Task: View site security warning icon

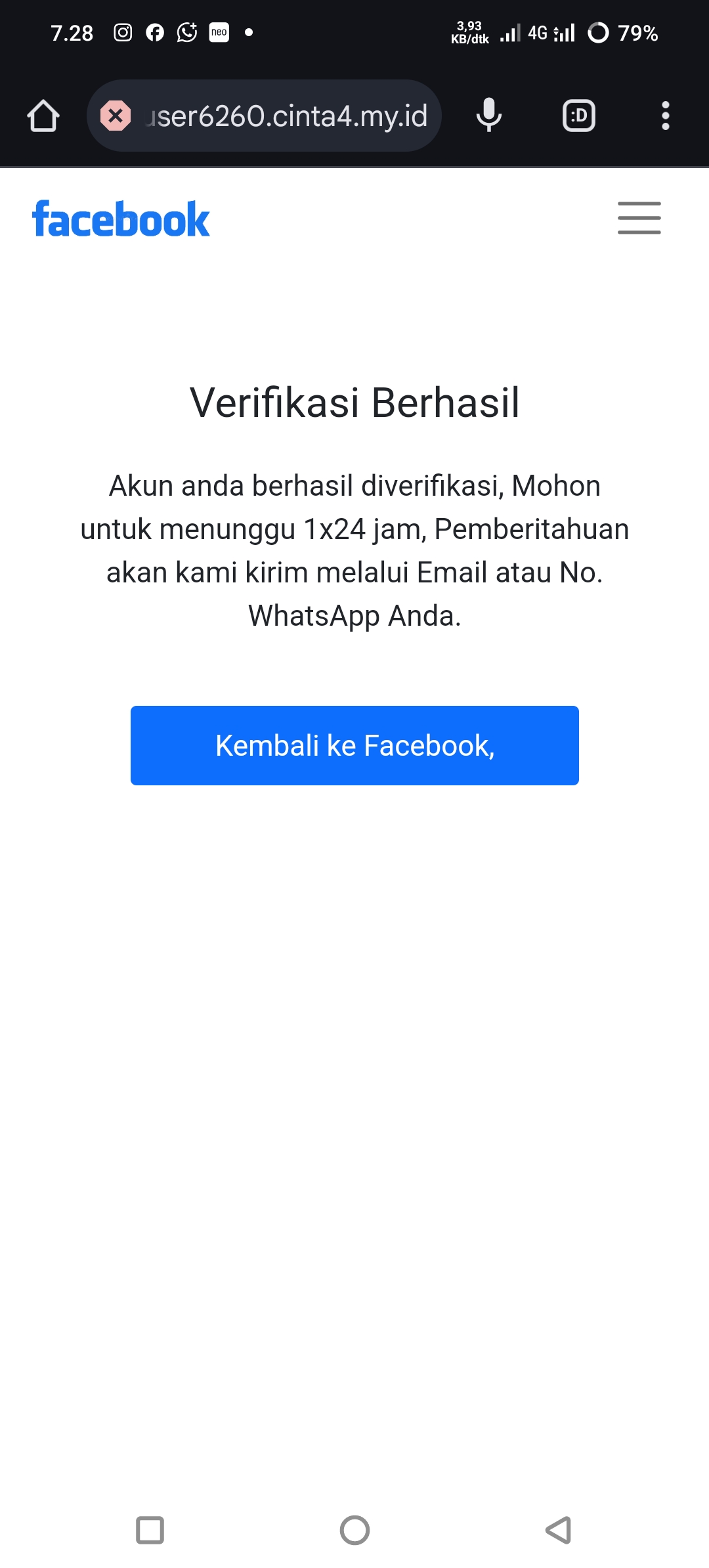Action: coord(116,116)
